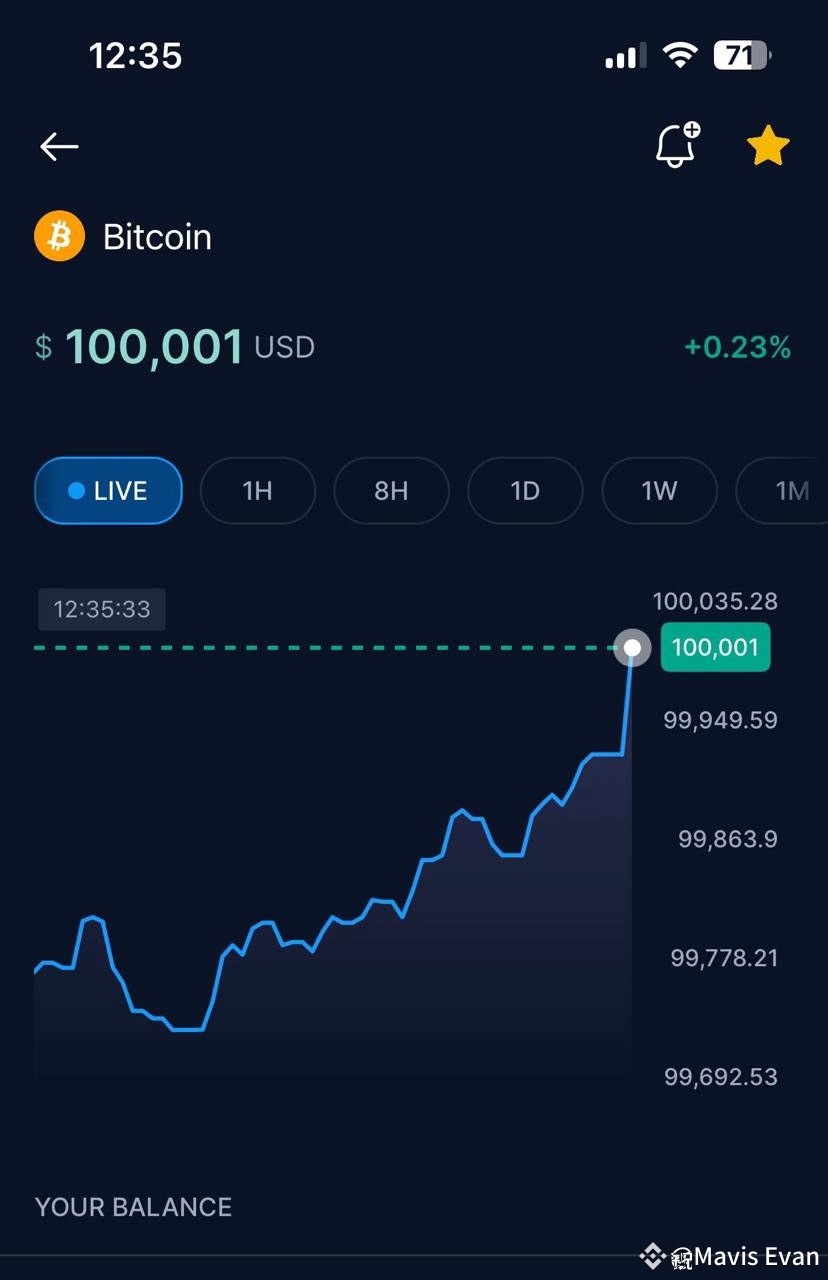Tap the green 100,001 price tag on chart
The image size is (828, 1280).
715,648
